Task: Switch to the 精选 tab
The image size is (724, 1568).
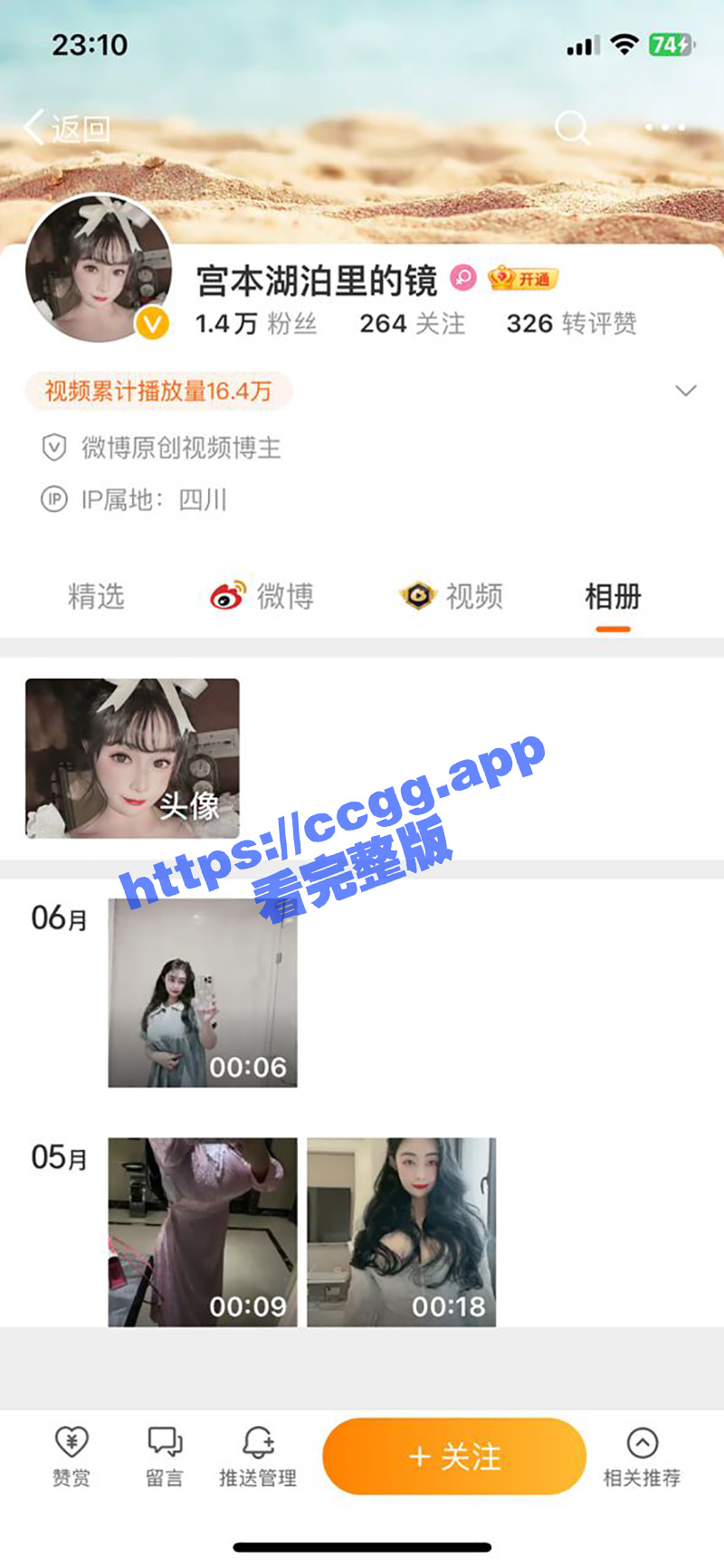Action: pos(96,596)
